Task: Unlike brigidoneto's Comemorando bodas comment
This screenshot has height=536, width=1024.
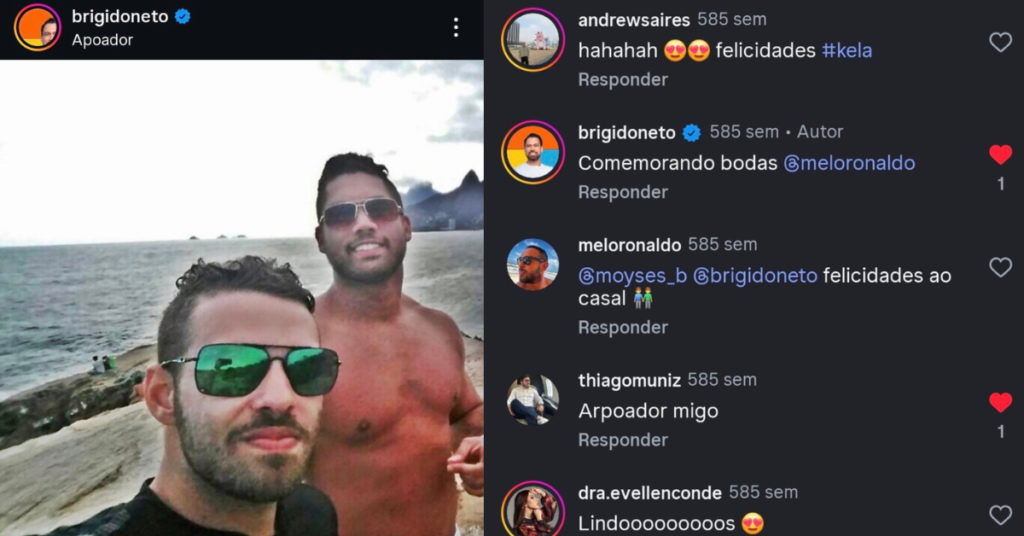Action: click(1000, 155)
